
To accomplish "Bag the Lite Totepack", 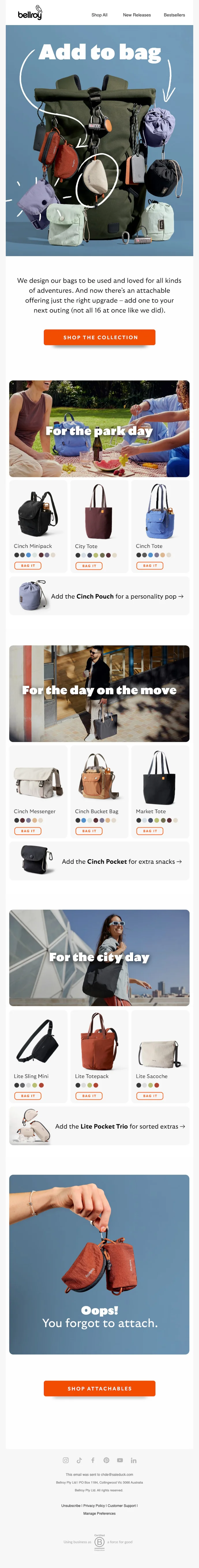I will (x=88, y=1095).
